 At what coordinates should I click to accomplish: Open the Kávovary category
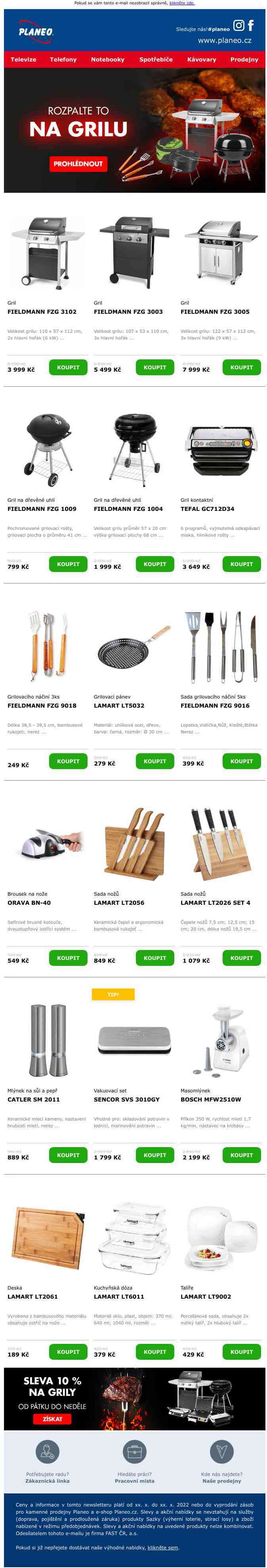click(x=201, y=59)
